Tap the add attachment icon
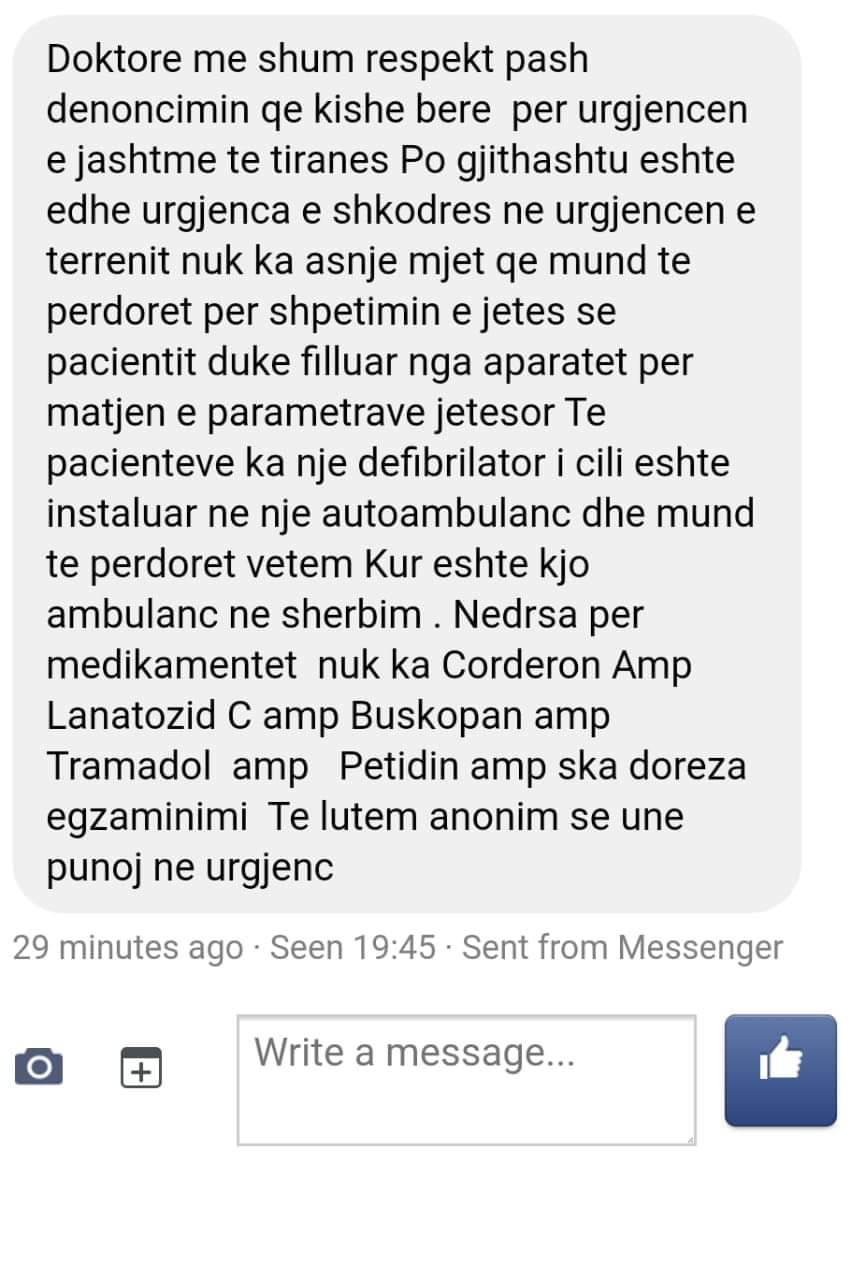This screenshot has height=1280, width=865. click(141, 1067)
